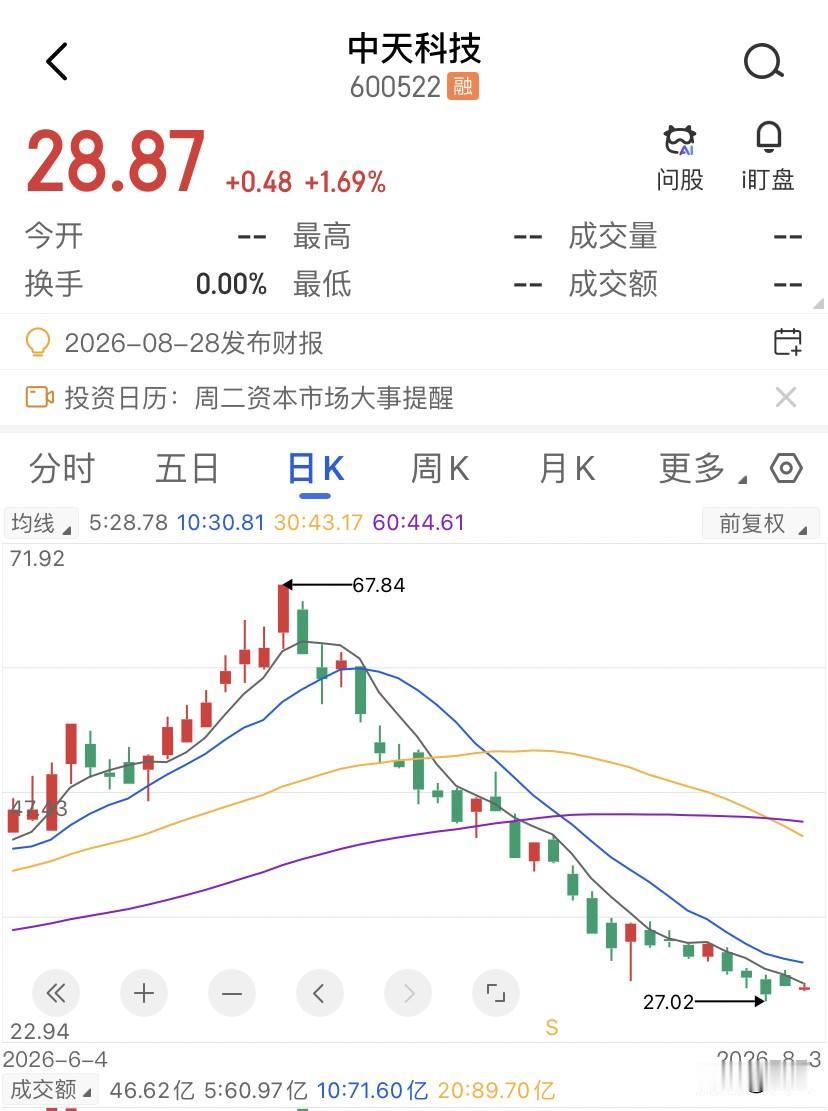Zoom in the chart with plus button

tap(144, 993)
